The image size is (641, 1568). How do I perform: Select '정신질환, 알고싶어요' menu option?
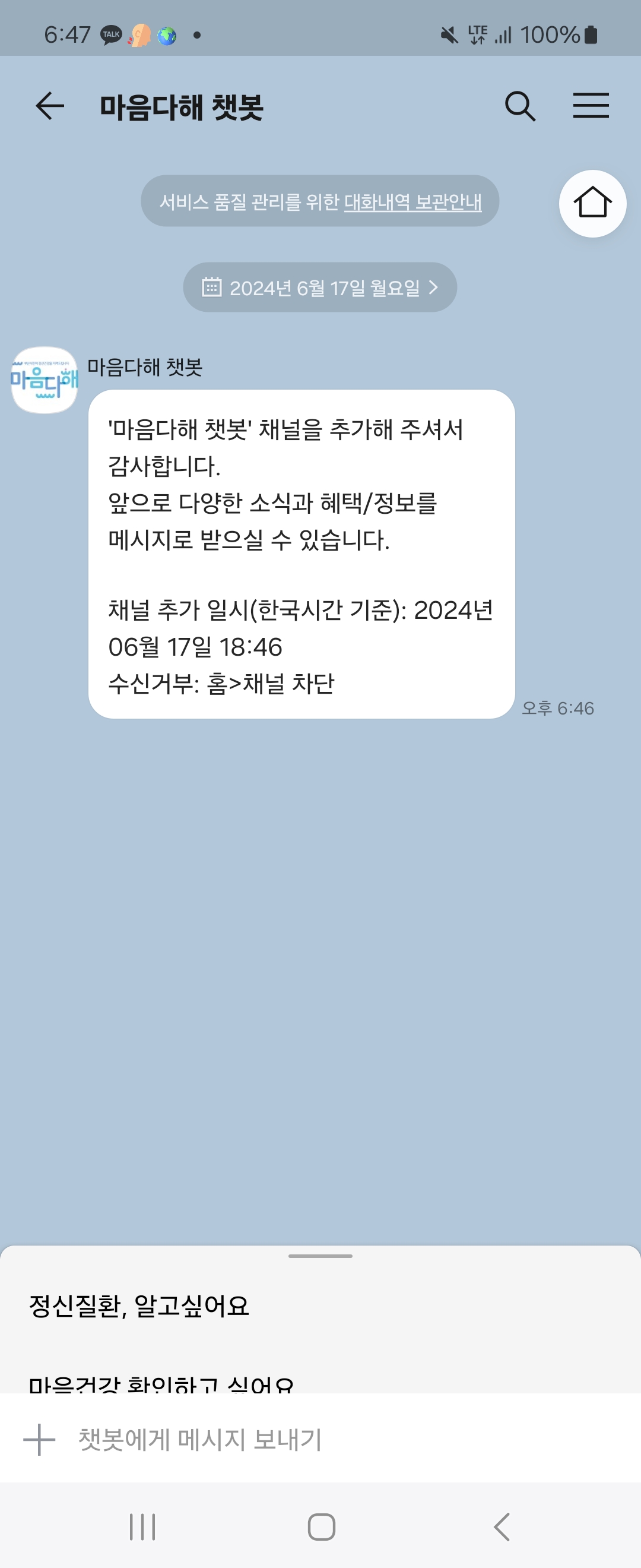[139, 1306]
